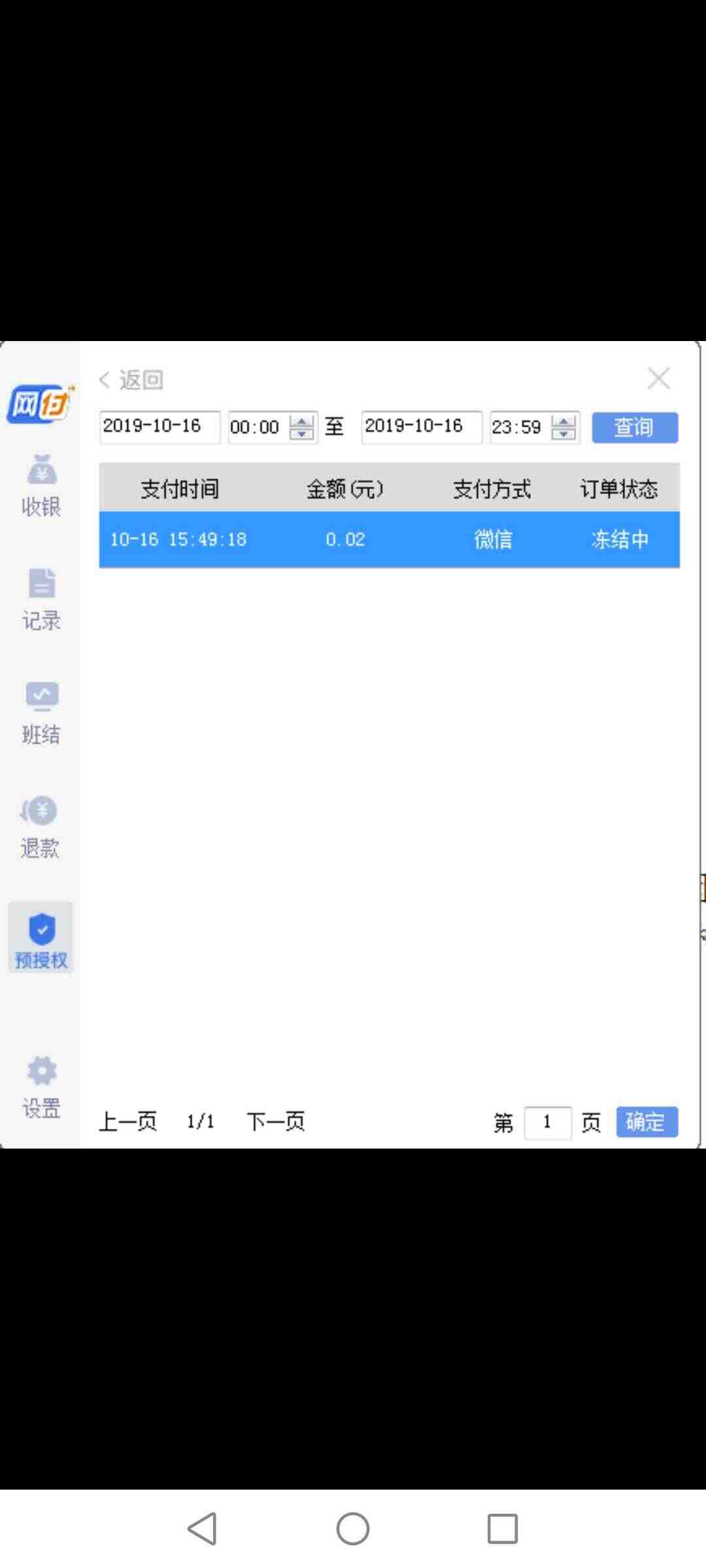
Task: Go to 上一页 previous page
Action: pos(128,1121)
